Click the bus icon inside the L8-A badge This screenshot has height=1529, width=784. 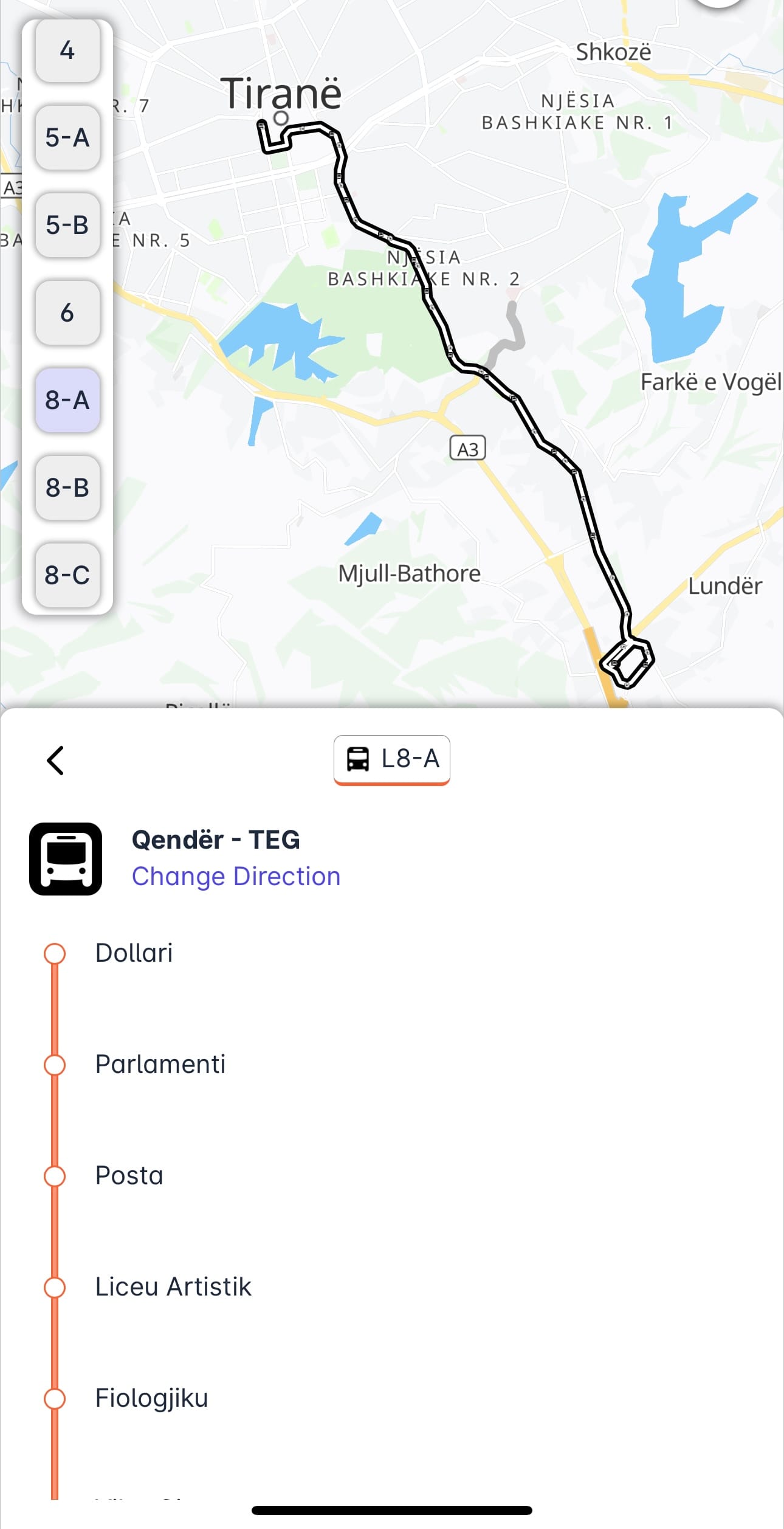(359, 759)
